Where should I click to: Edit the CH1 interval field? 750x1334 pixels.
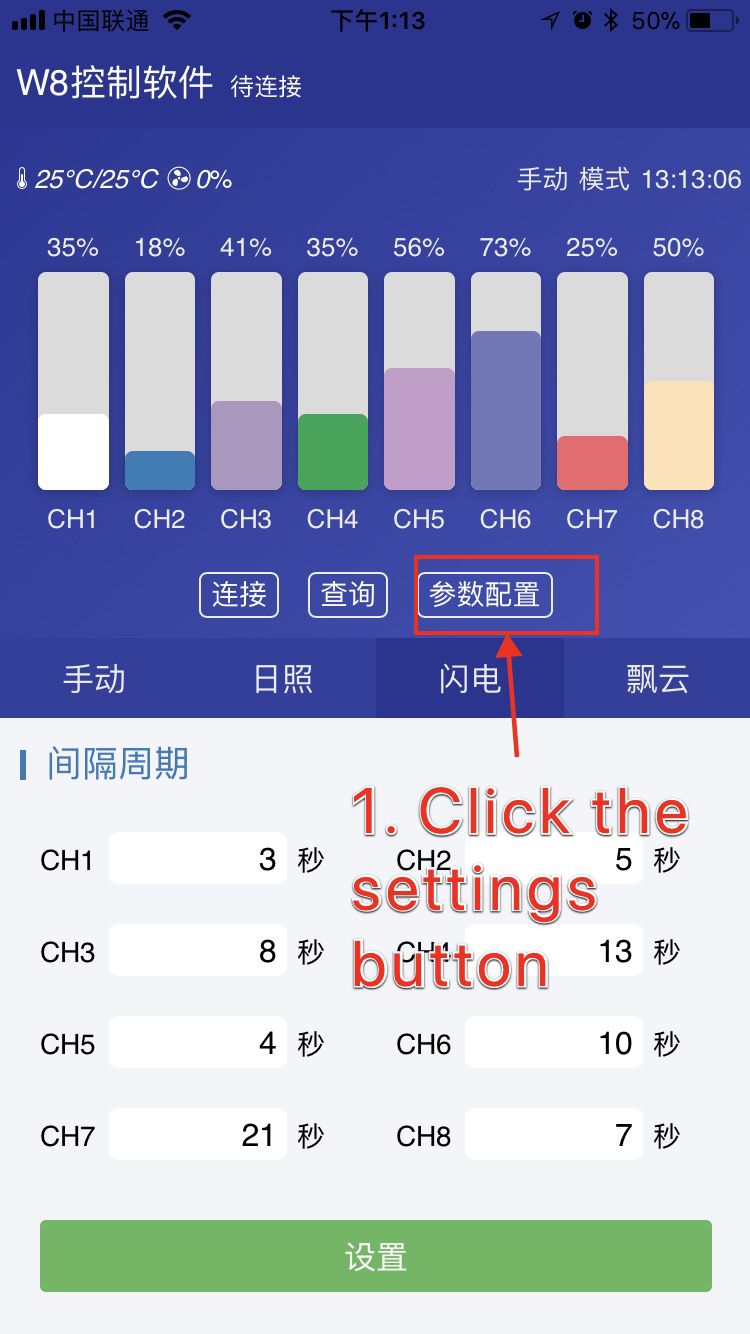(198, 859)
